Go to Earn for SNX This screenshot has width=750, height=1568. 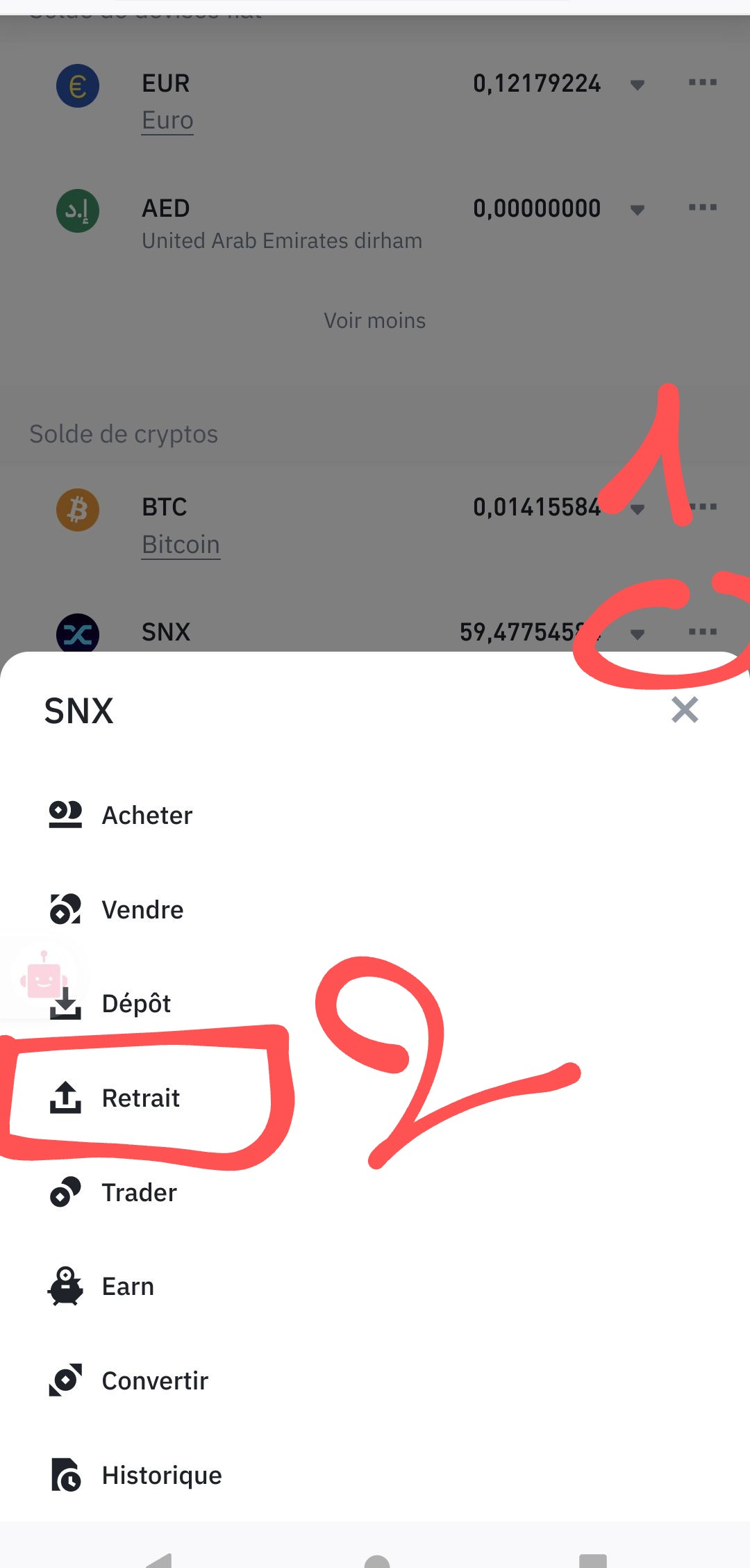click(128, 1287)
